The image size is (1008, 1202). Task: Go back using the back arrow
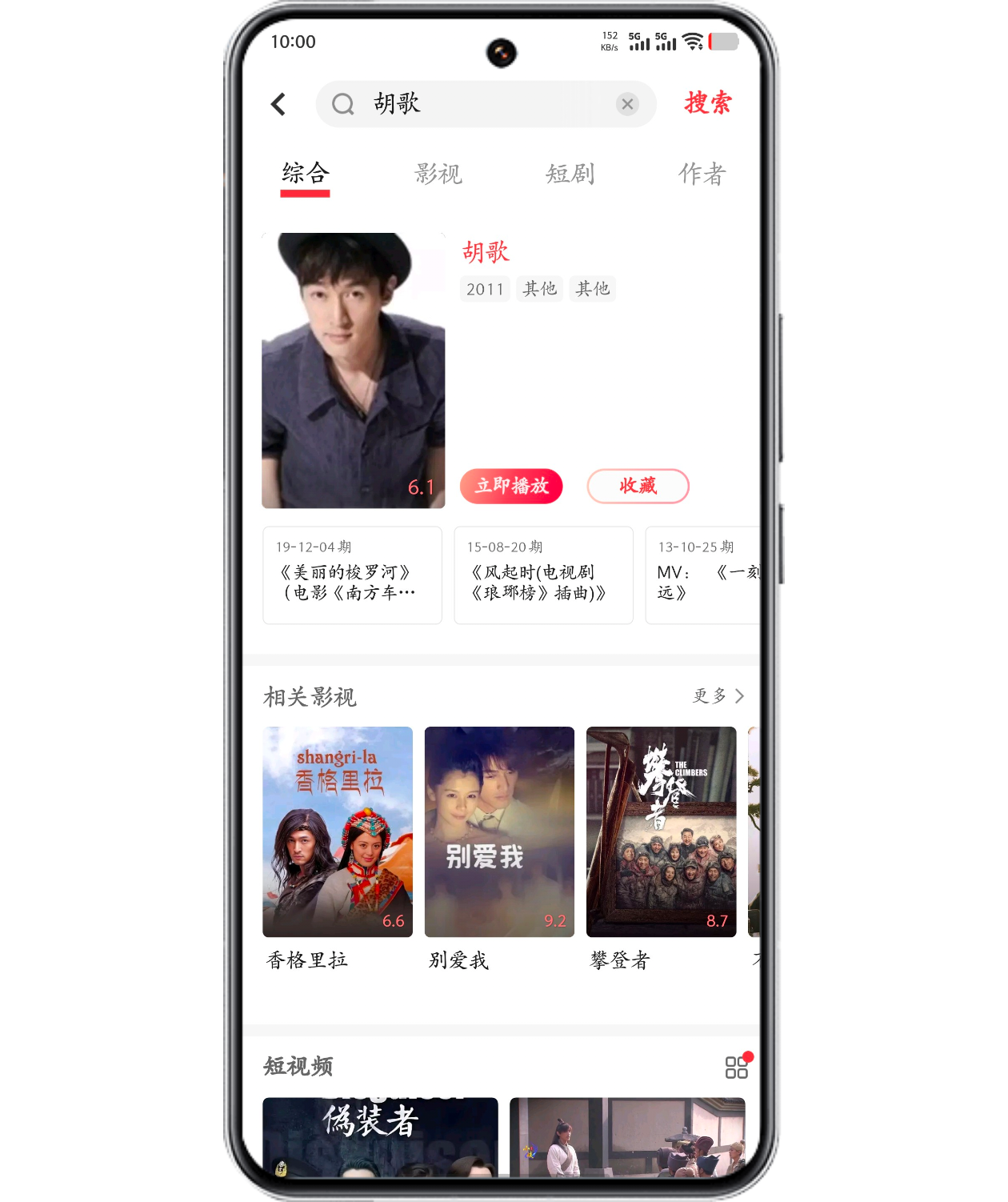278,104
